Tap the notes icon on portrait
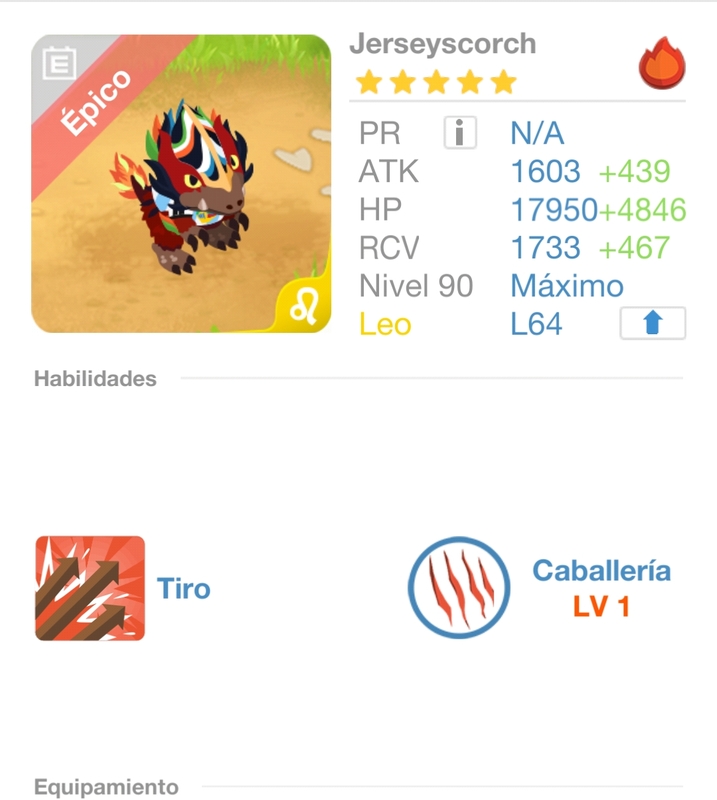 60,63
